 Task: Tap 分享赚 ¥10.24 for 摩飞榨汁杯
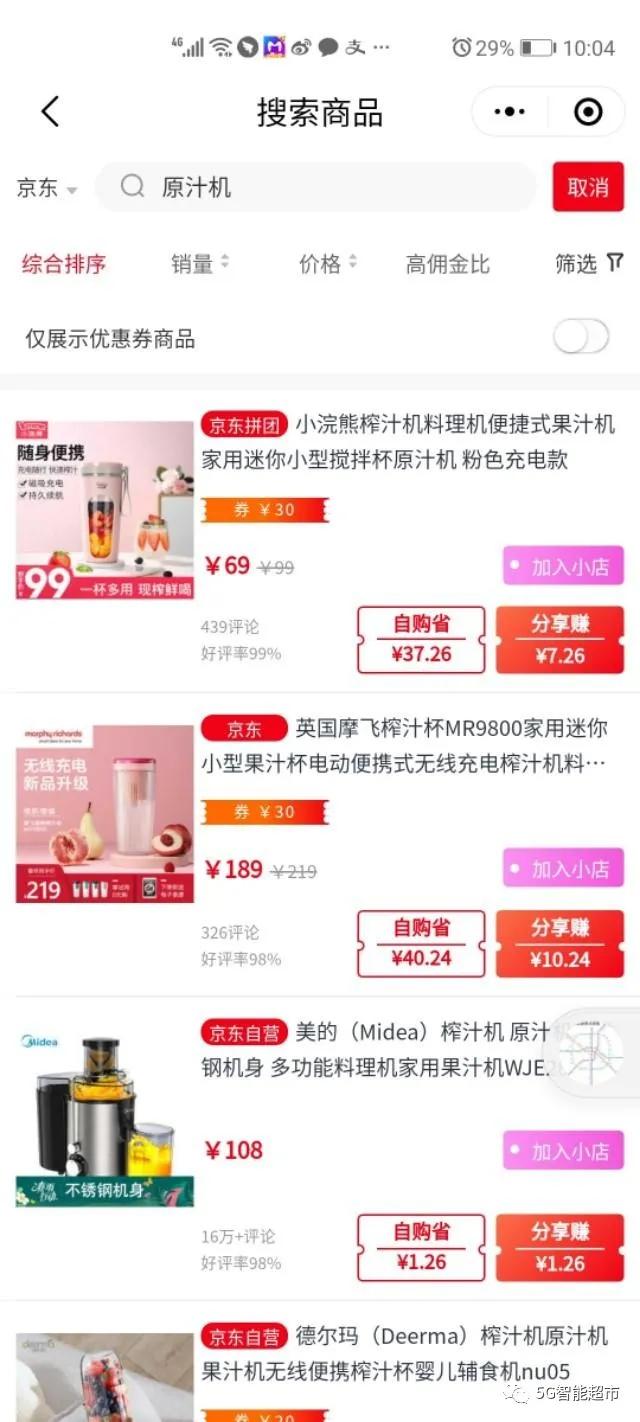[560, 944]
